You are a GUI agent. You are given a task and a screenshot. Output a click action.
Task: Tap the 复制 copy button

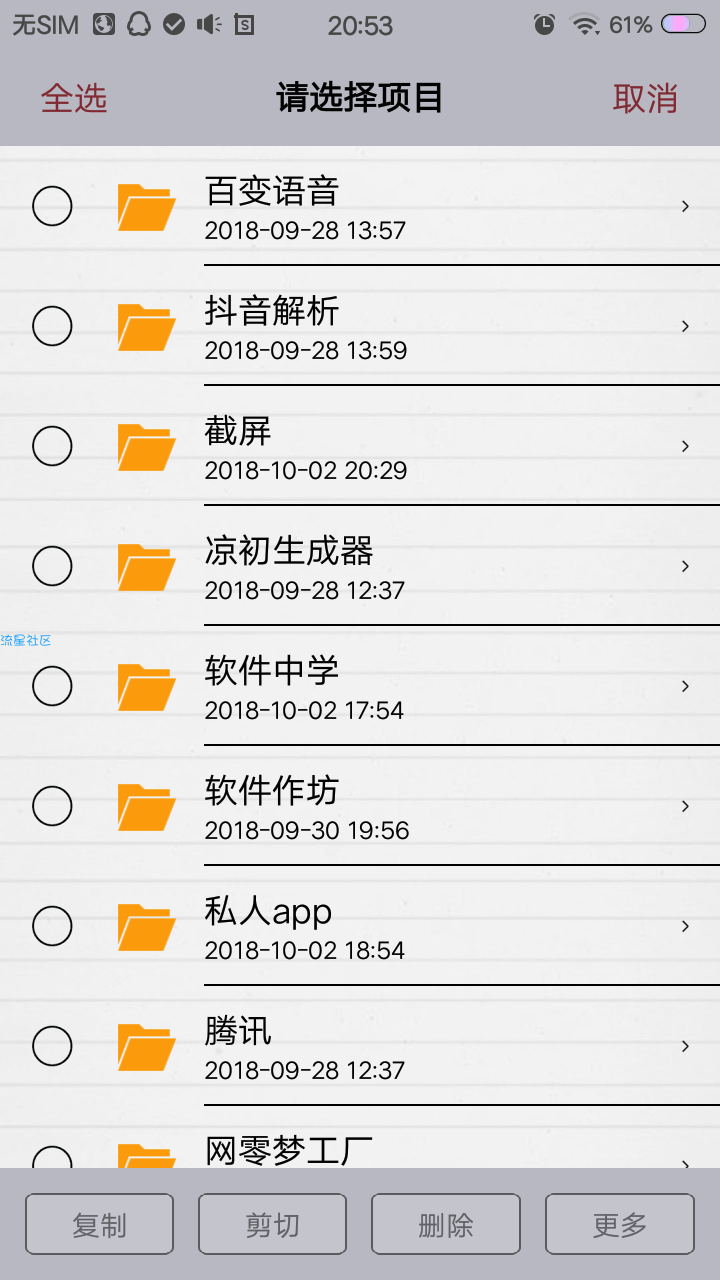coord(99,1224)
